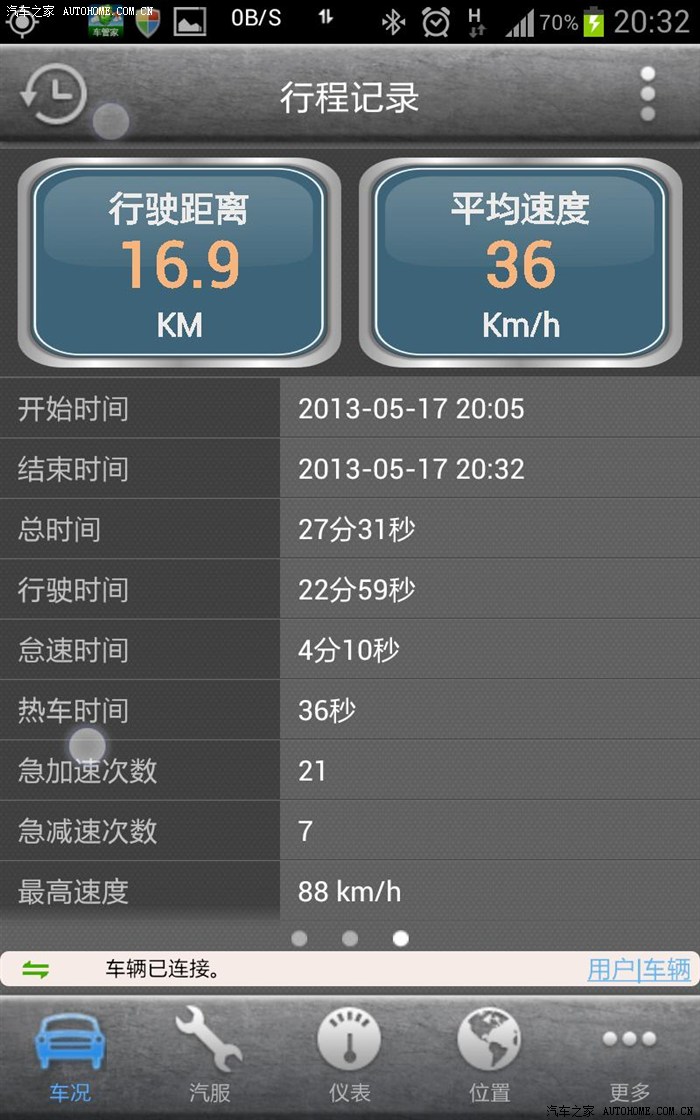700x1120 pixels.
Task: Tap the 用户|车辆 link
Action: pos(638,969)
